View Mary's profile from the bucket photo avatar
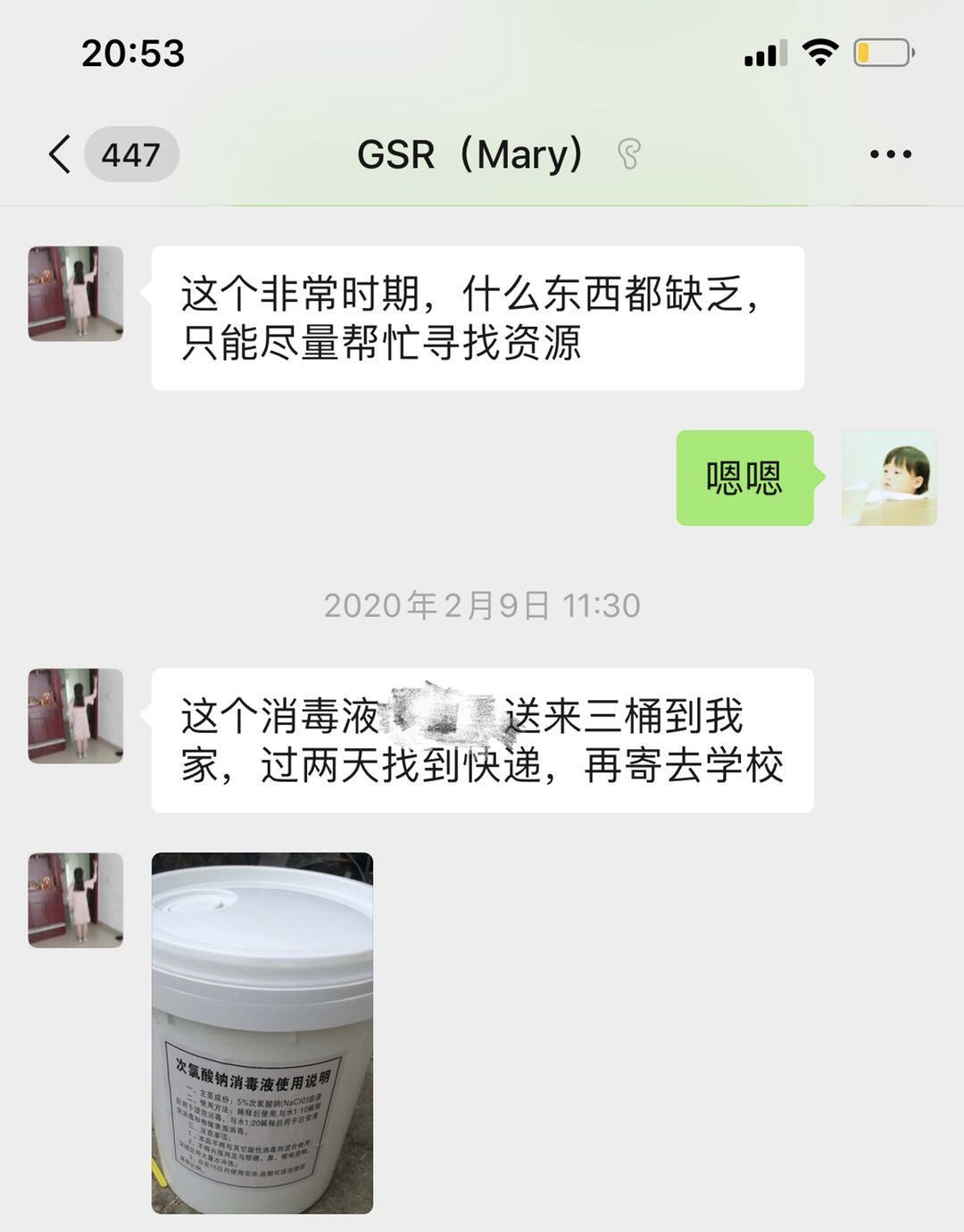Screen dimensions: 964x1232 (x=76, y=900)
